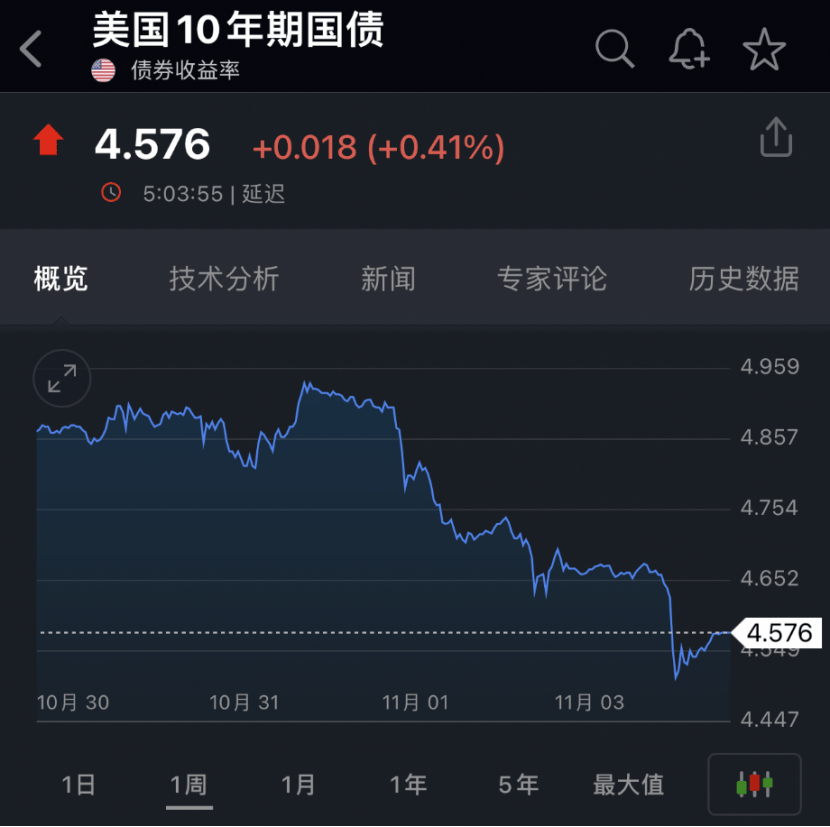Share this bond quote
Viewport: 830px width, 827px height.
(776, 138)
